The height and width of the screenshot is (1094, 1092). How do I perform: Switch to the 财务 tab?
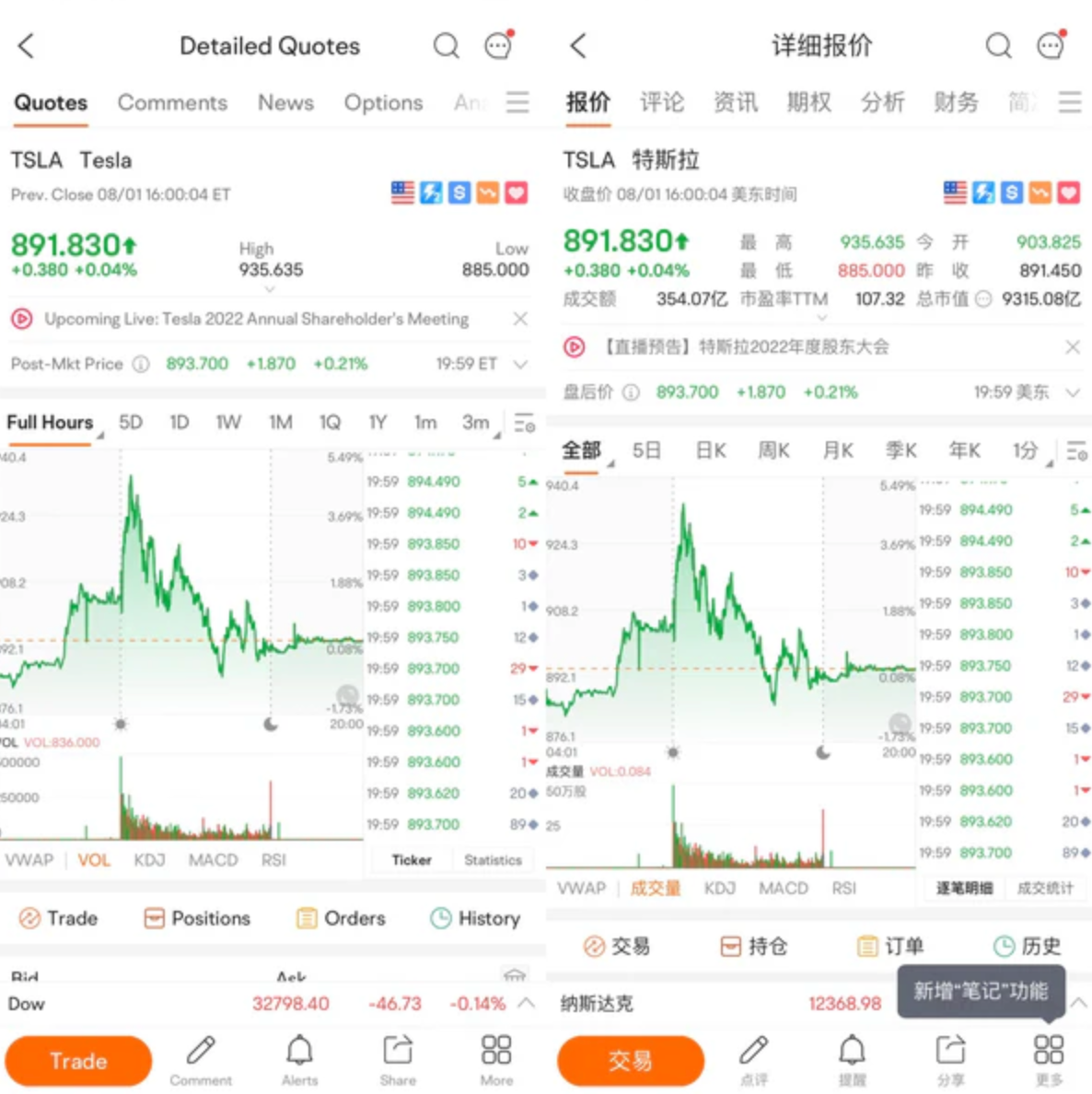pos(955,102)
